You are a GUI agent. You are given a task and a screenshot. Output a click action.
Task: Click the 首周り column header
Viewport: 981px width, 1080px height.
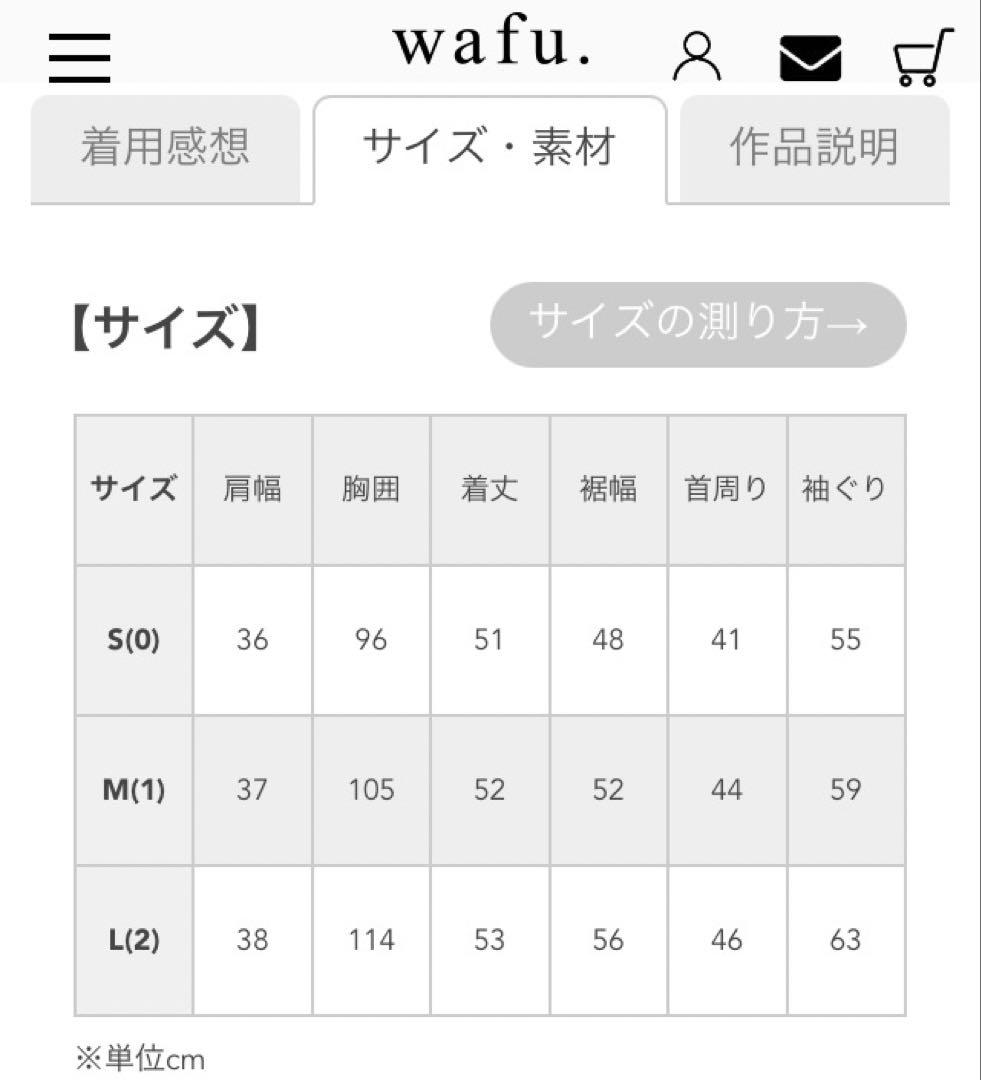tap(726, 489)
